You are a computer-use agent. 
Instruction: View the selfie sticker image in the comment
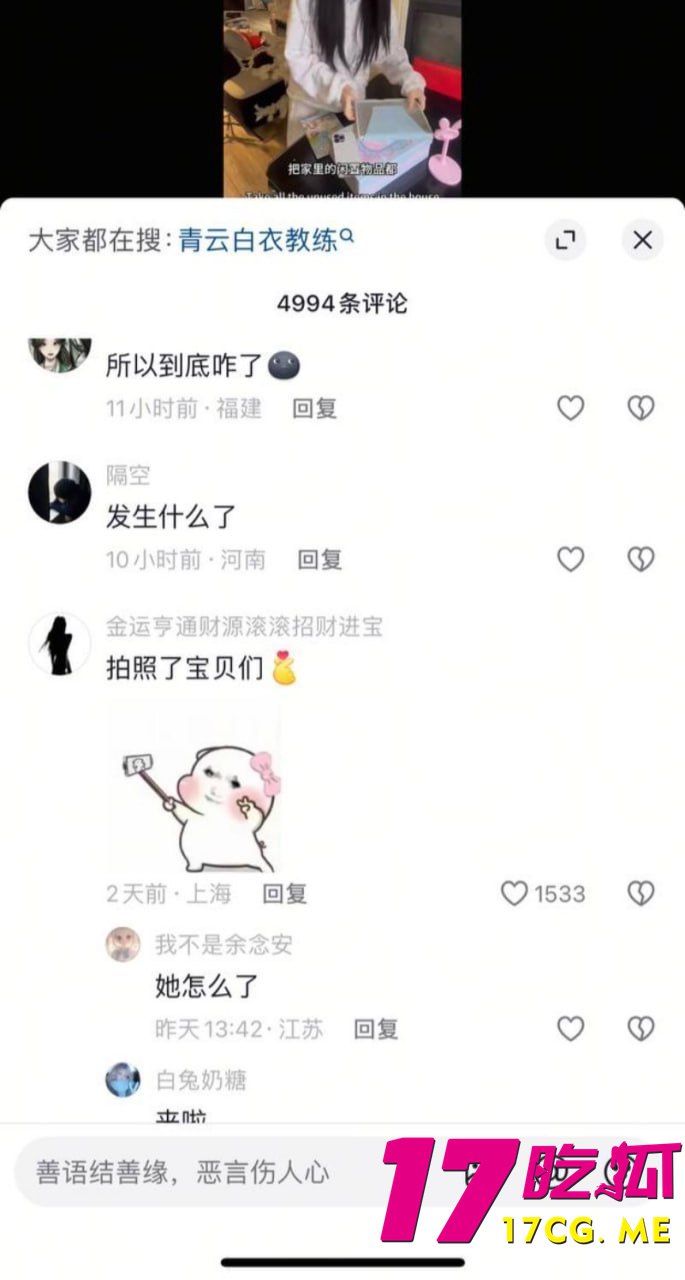coord(195,788)
